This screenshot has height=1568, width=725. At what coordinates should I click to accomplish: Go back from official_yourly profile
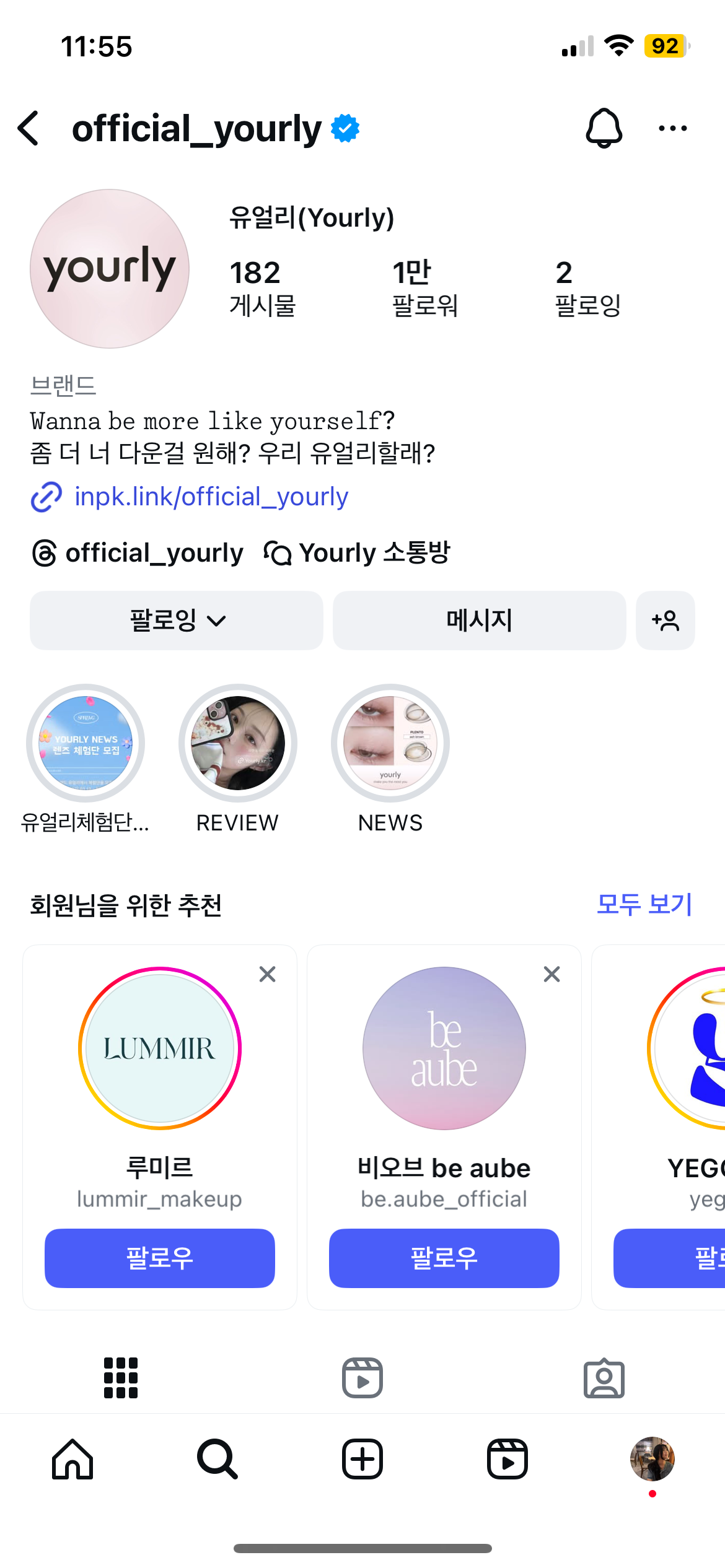click(29, 129)
